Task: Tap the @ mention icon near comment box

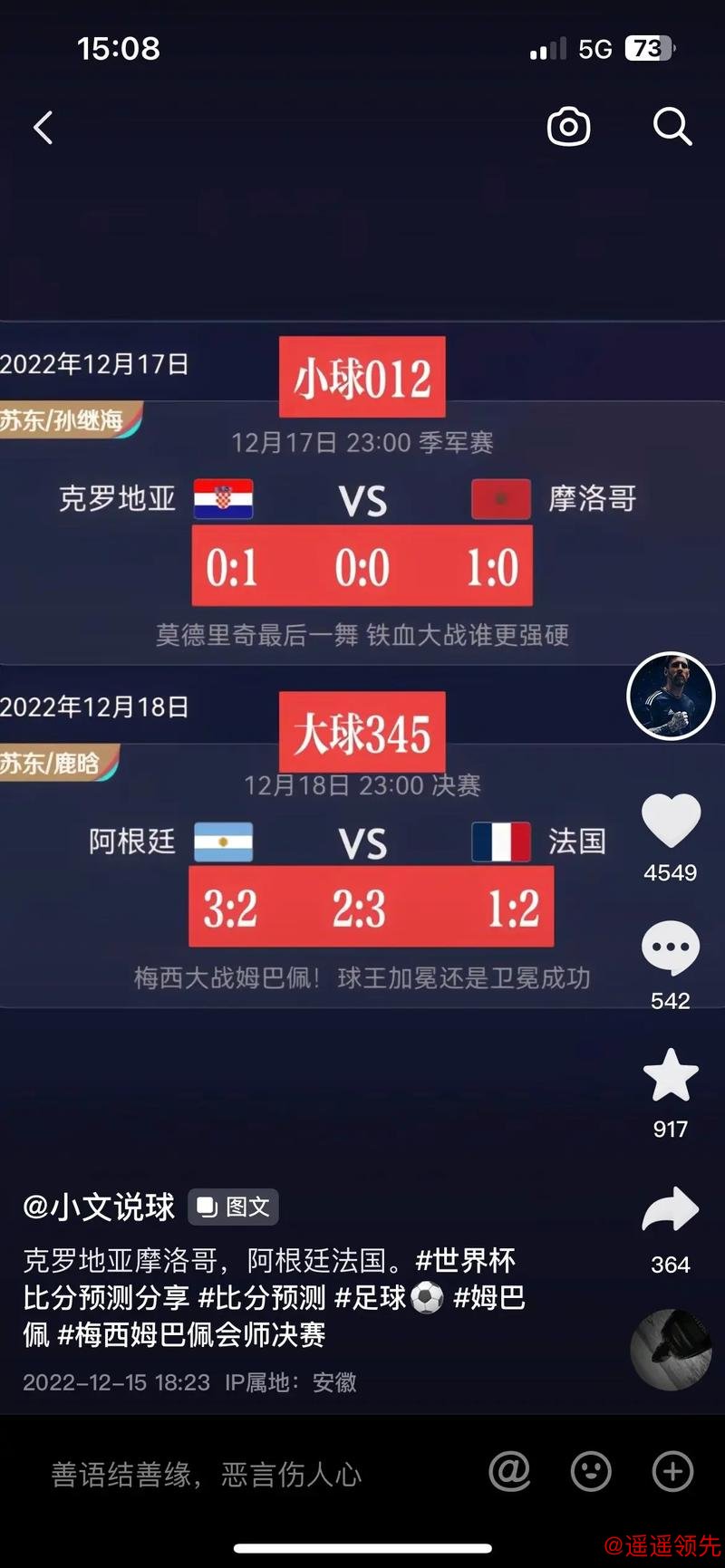Action: pos(509,1472)
